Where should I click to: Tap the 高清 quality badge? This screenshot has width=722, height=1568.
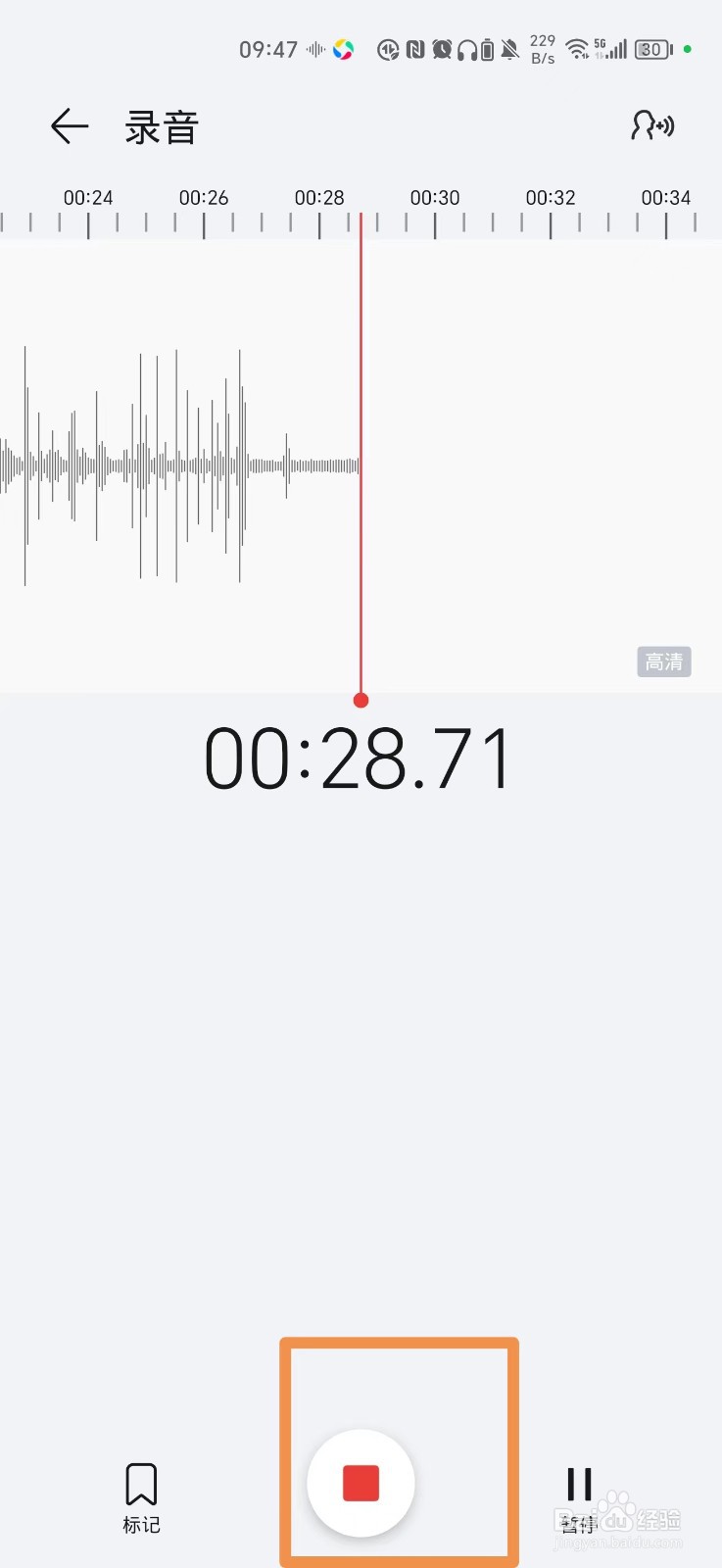coord(663,662)
